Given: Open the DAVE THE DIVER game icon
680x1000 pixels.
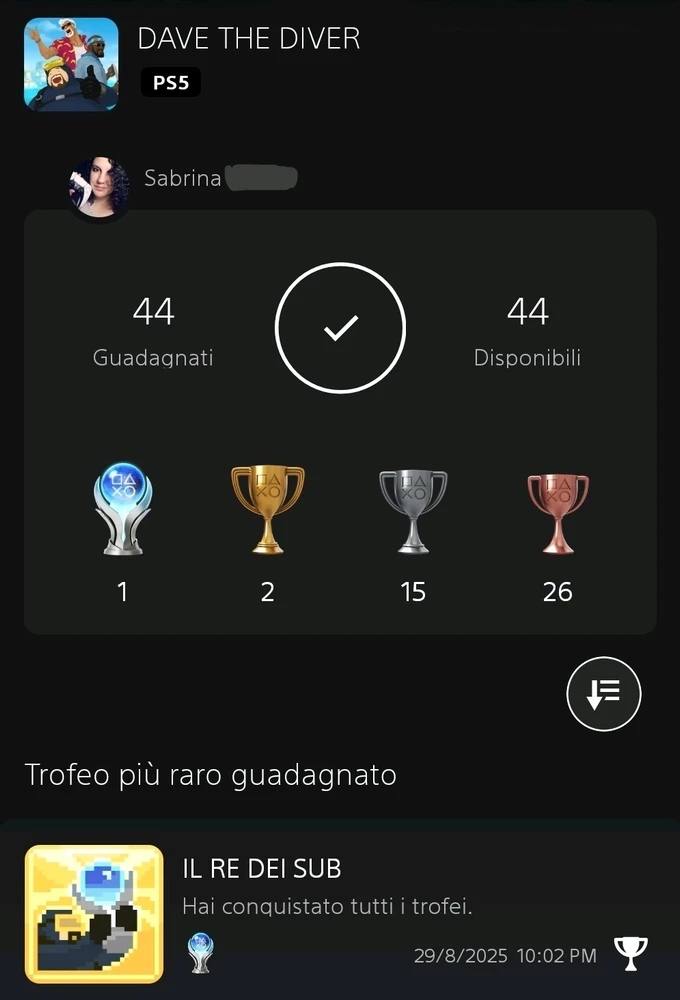Looking at the screenshot, I should click(x=71, y=65).
